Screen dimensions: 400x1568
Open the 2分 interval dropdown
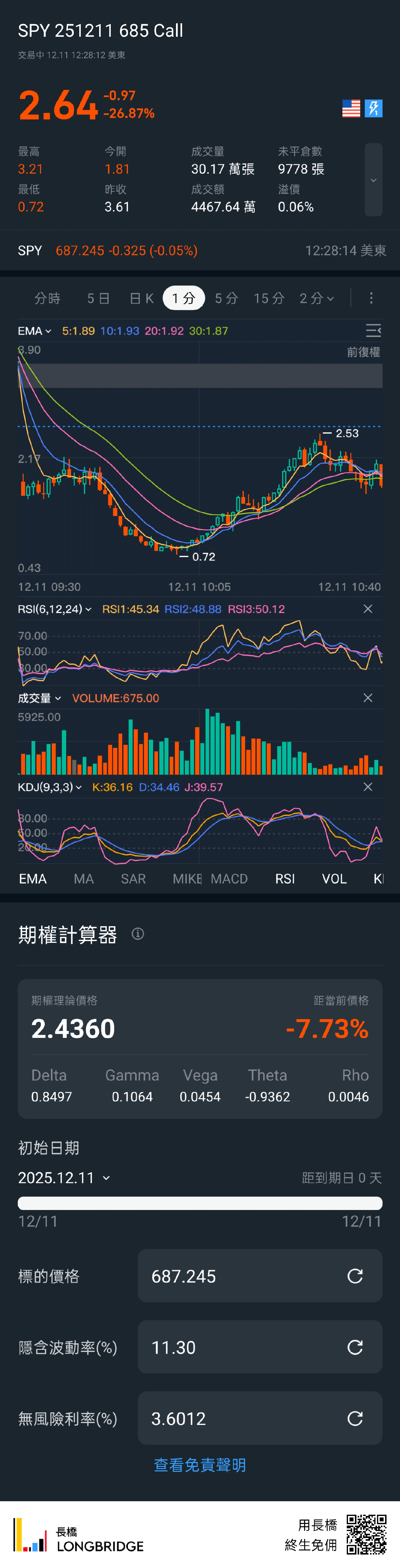[x=317, y=298]
